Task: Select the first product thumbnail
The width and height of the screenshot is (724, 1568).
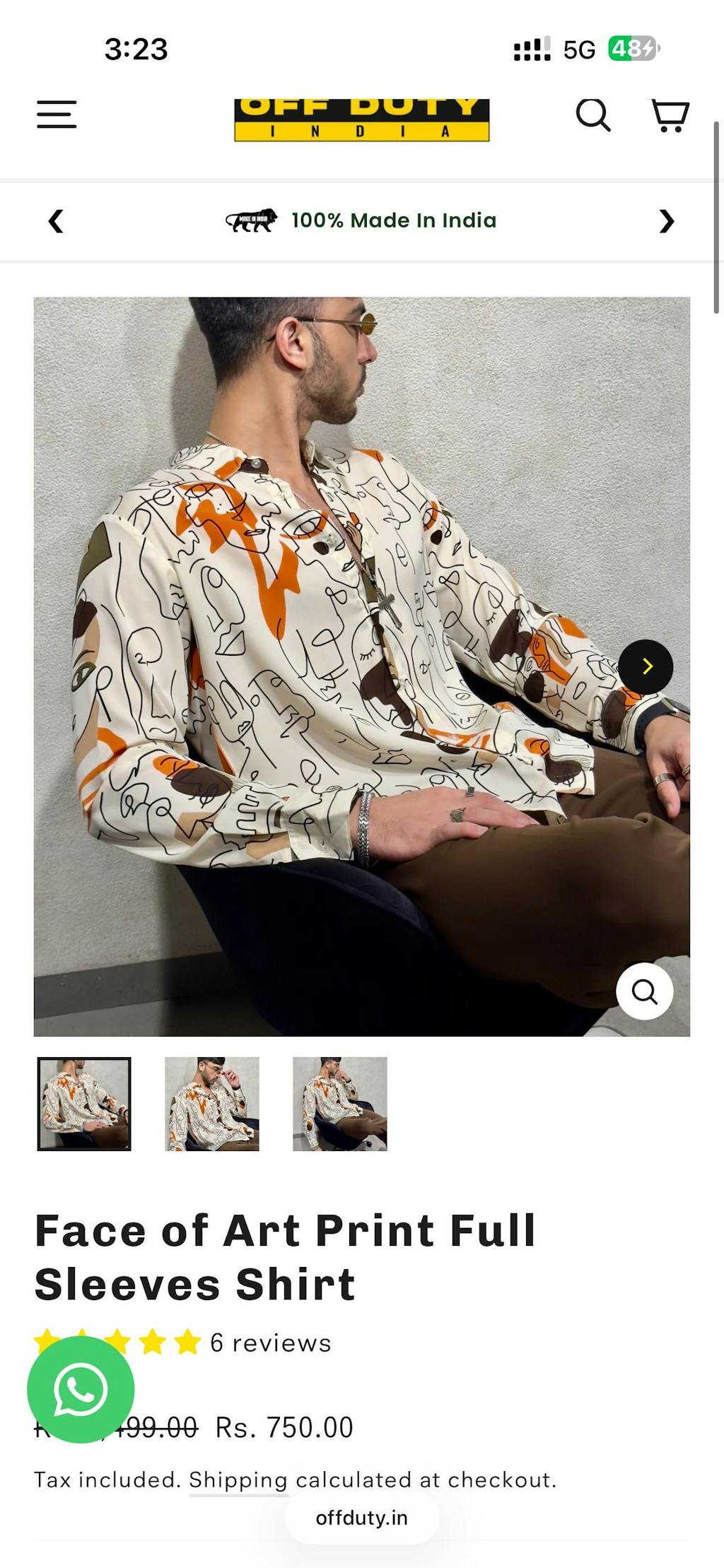Action: click(84, 1104)
